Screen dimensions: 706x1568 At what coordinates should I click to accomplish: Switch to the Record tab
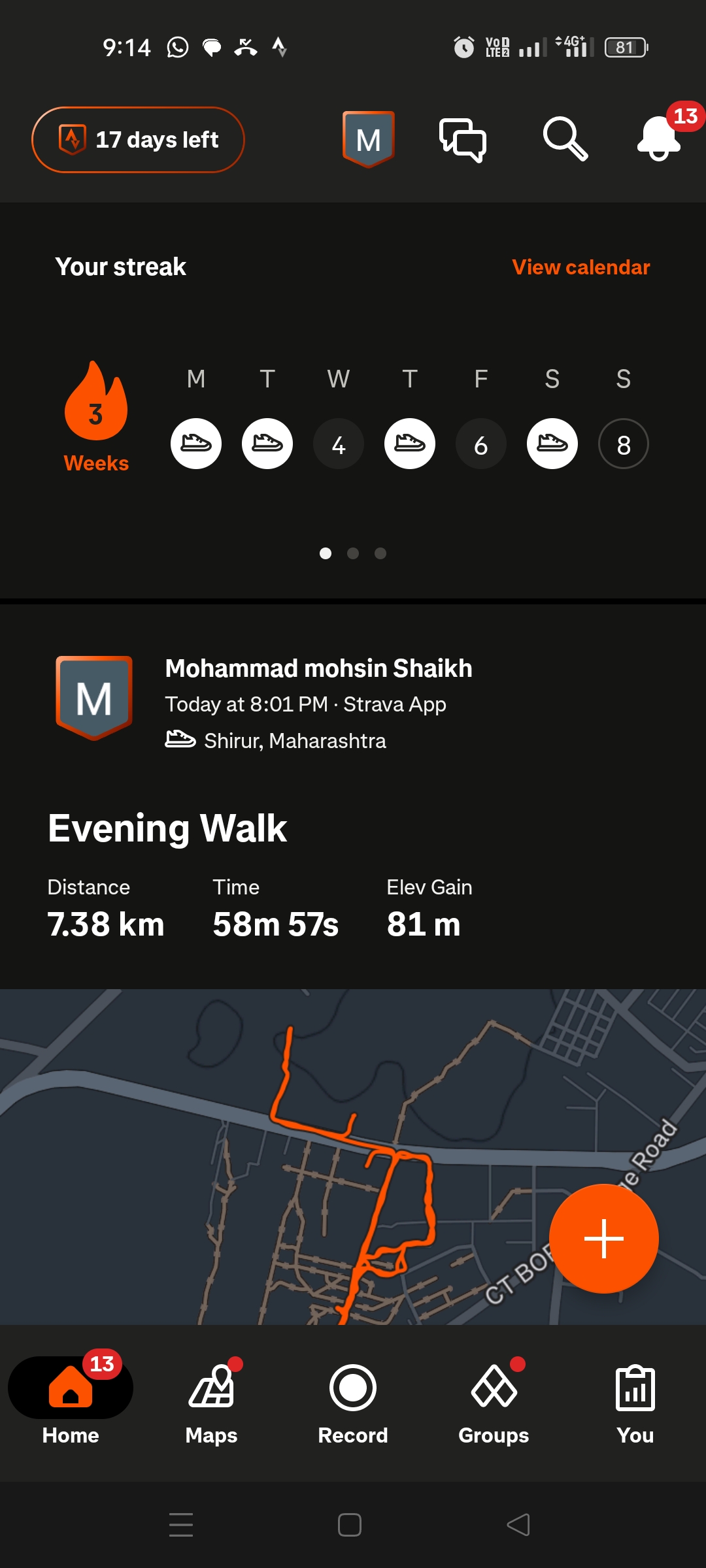point(353,1401)
